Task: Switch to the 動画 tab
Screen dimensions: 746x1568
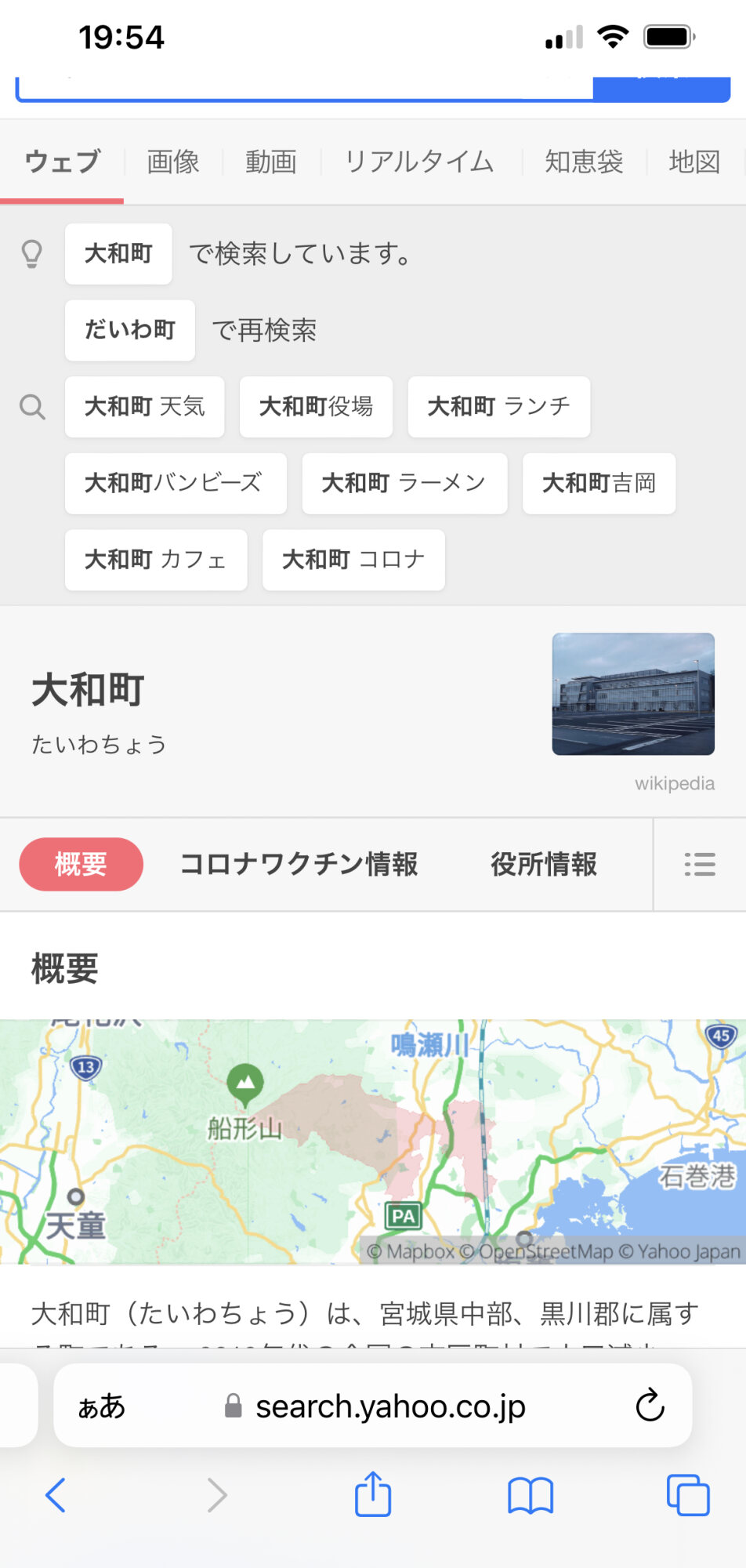Action: (271, 162)
